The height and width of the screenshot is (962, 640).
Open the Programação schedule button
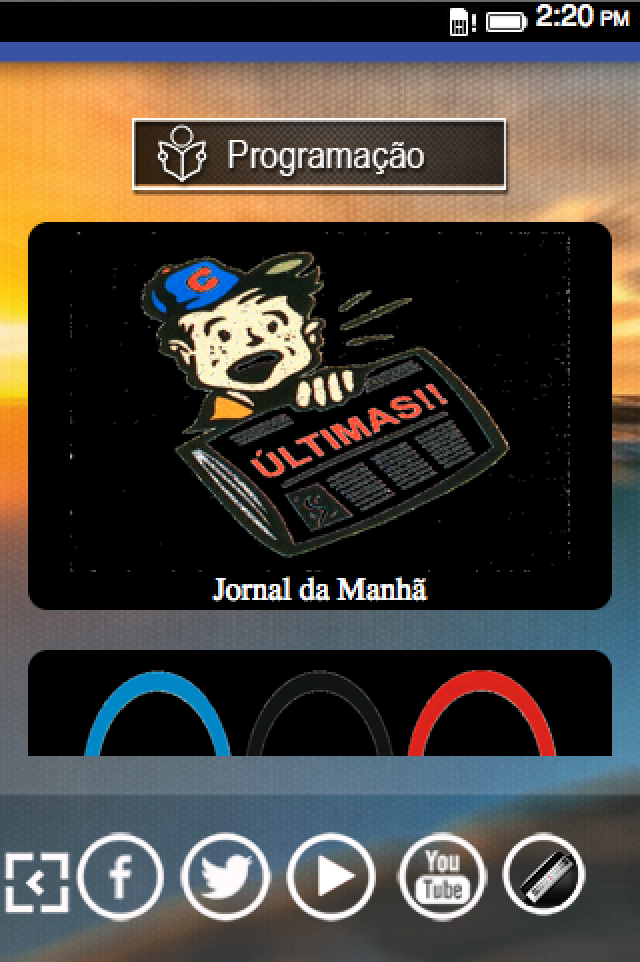(x=319, y=154)
